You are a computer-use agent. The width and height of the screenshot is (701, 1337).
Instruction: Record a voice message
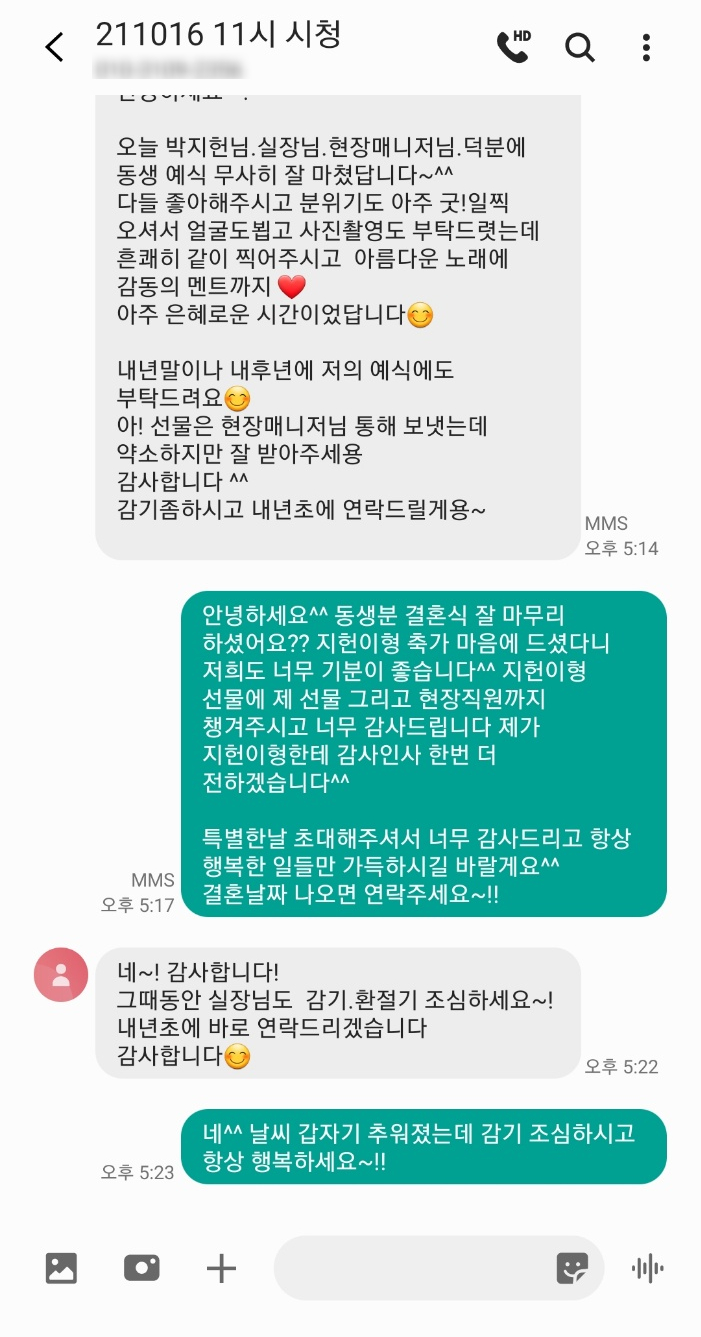(x=648, y=1268)
